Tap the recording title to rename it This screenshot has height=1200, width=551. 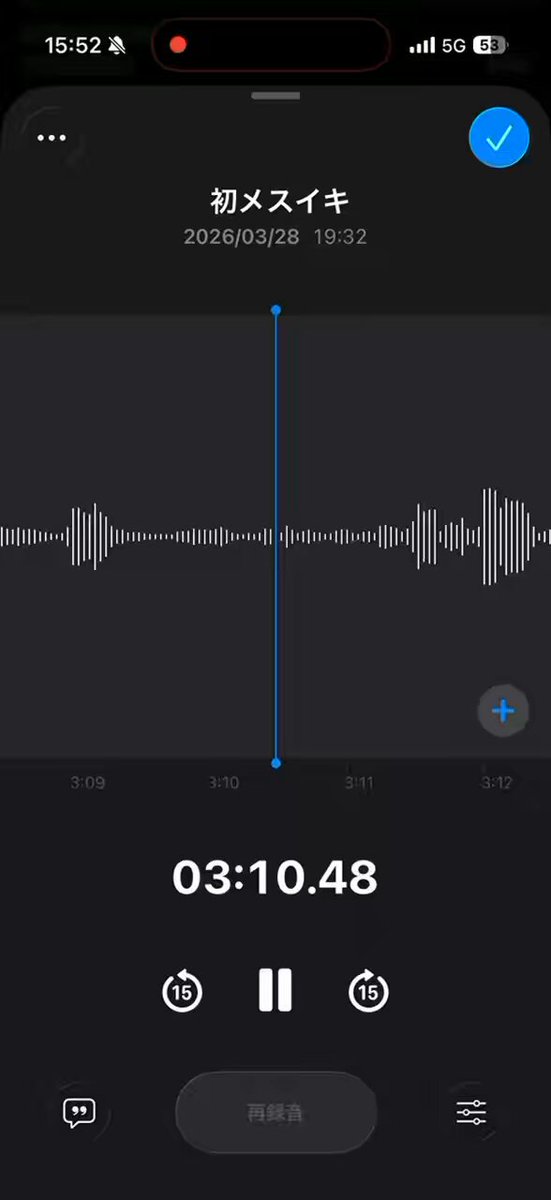pyautogui.click(x=279, y=201)
